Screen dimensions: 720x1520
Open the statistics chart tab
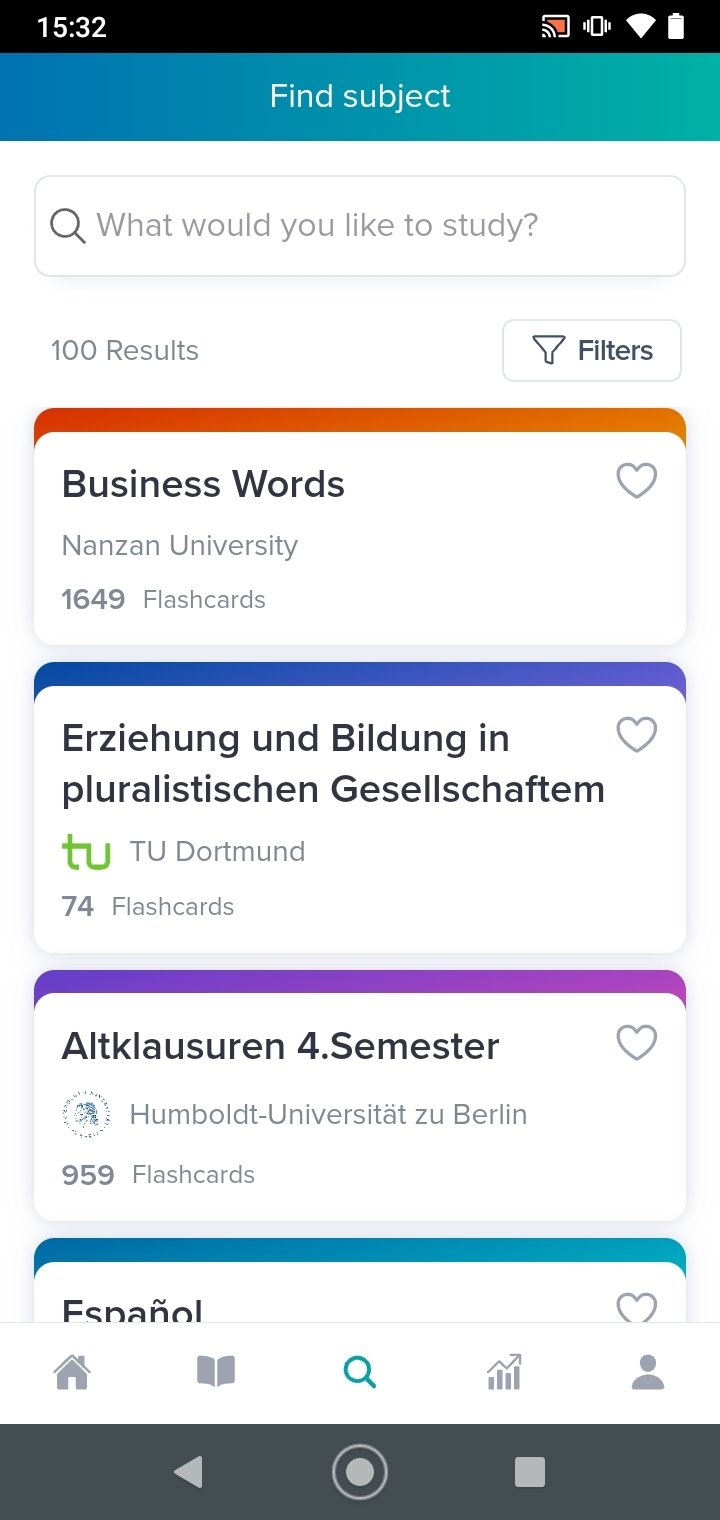click(x=504, y=1372)
